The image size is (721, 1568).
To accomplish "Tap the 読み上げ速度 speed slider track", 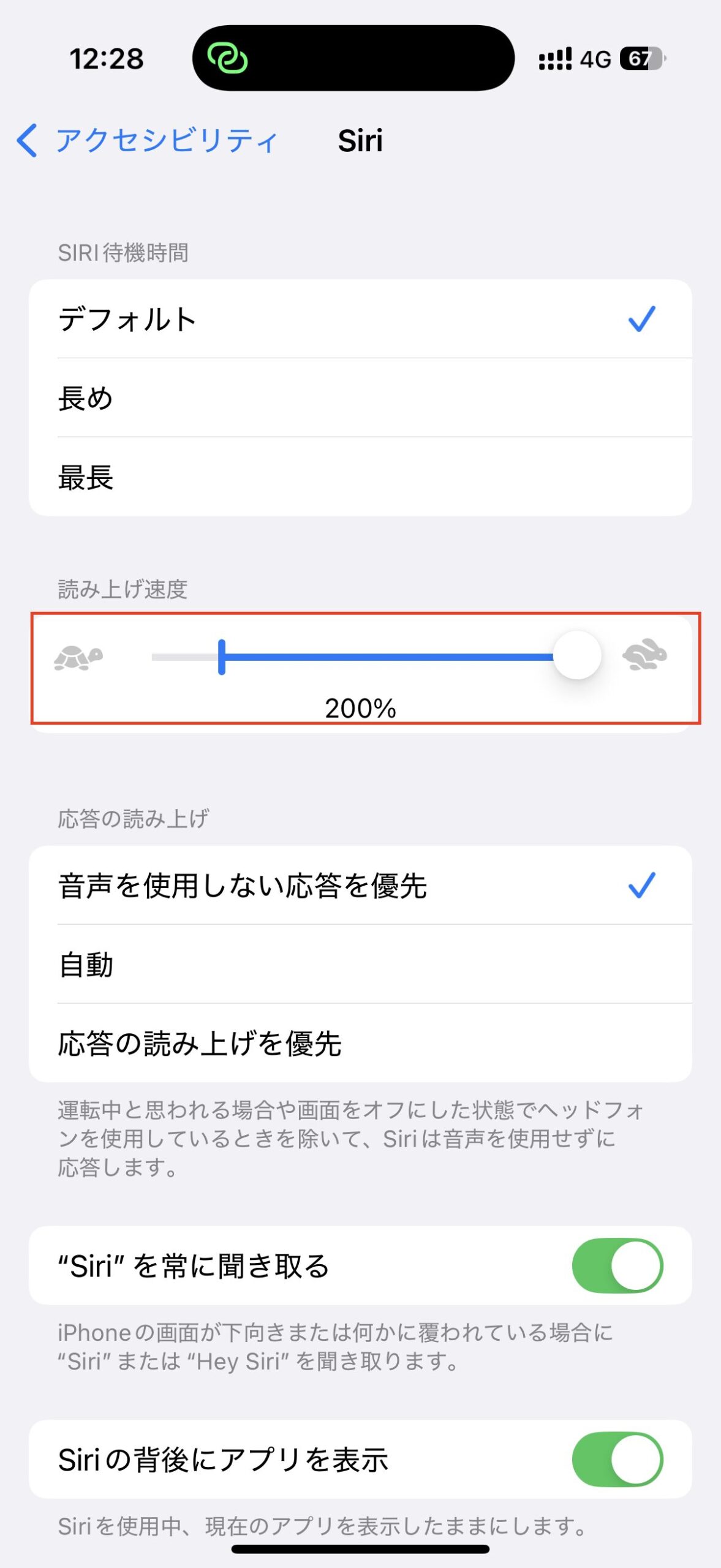I will (x=386, y=657).
